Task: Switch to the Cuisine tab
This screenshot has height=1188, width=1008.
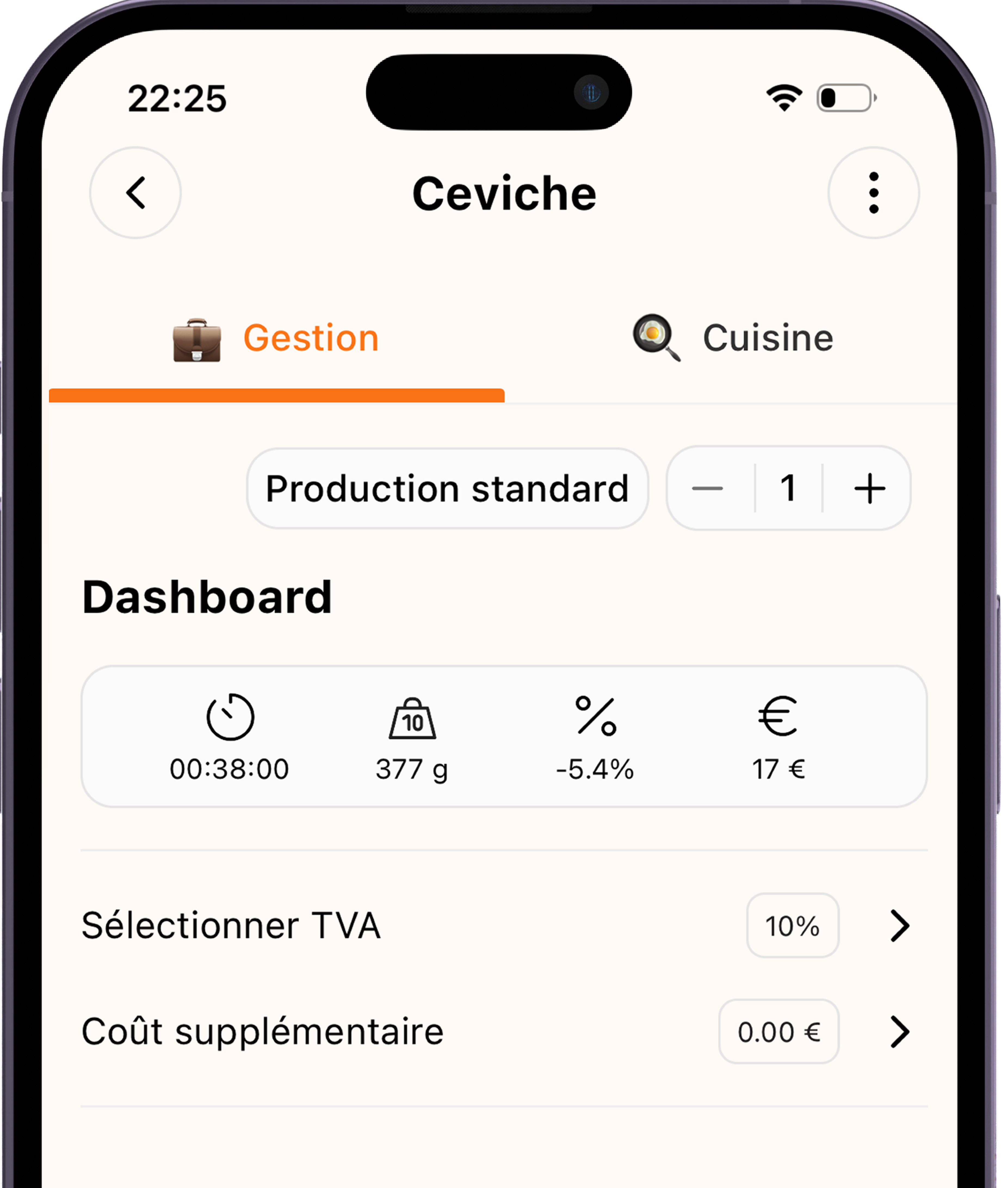Action: click(732, 338)
